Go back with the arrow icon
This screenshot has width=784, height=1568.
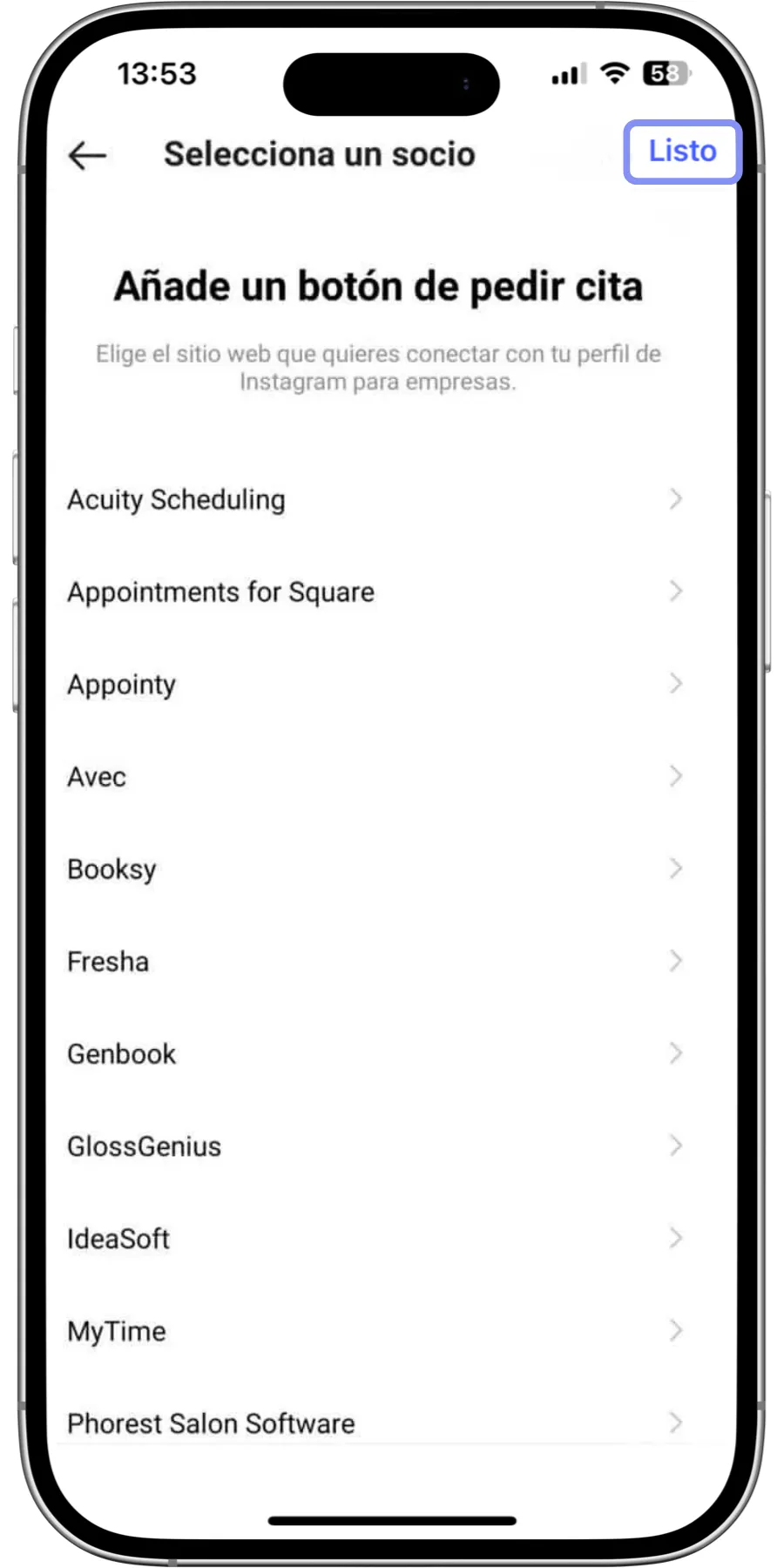(x=87, y=156)
